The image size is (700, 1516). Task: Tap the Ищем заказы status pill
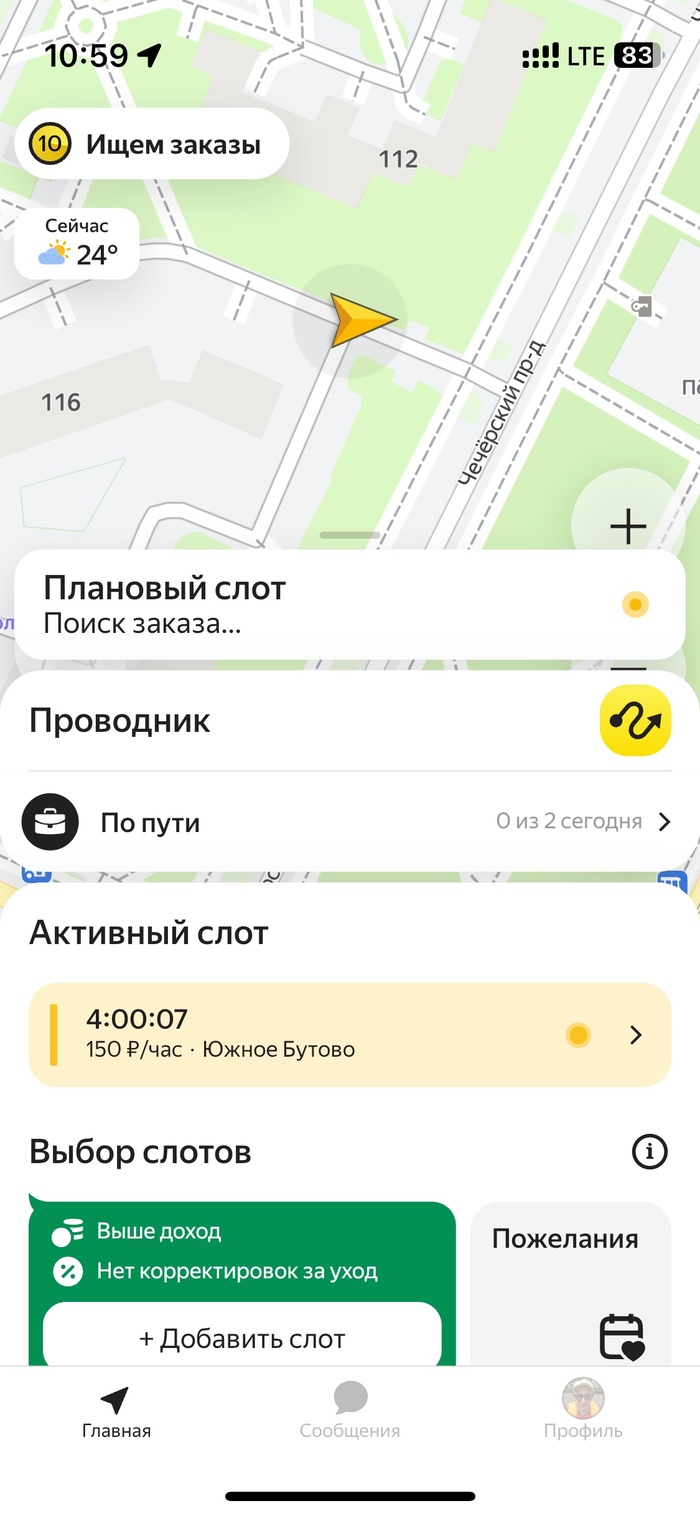pyautogui.click(x=152, y=145)
